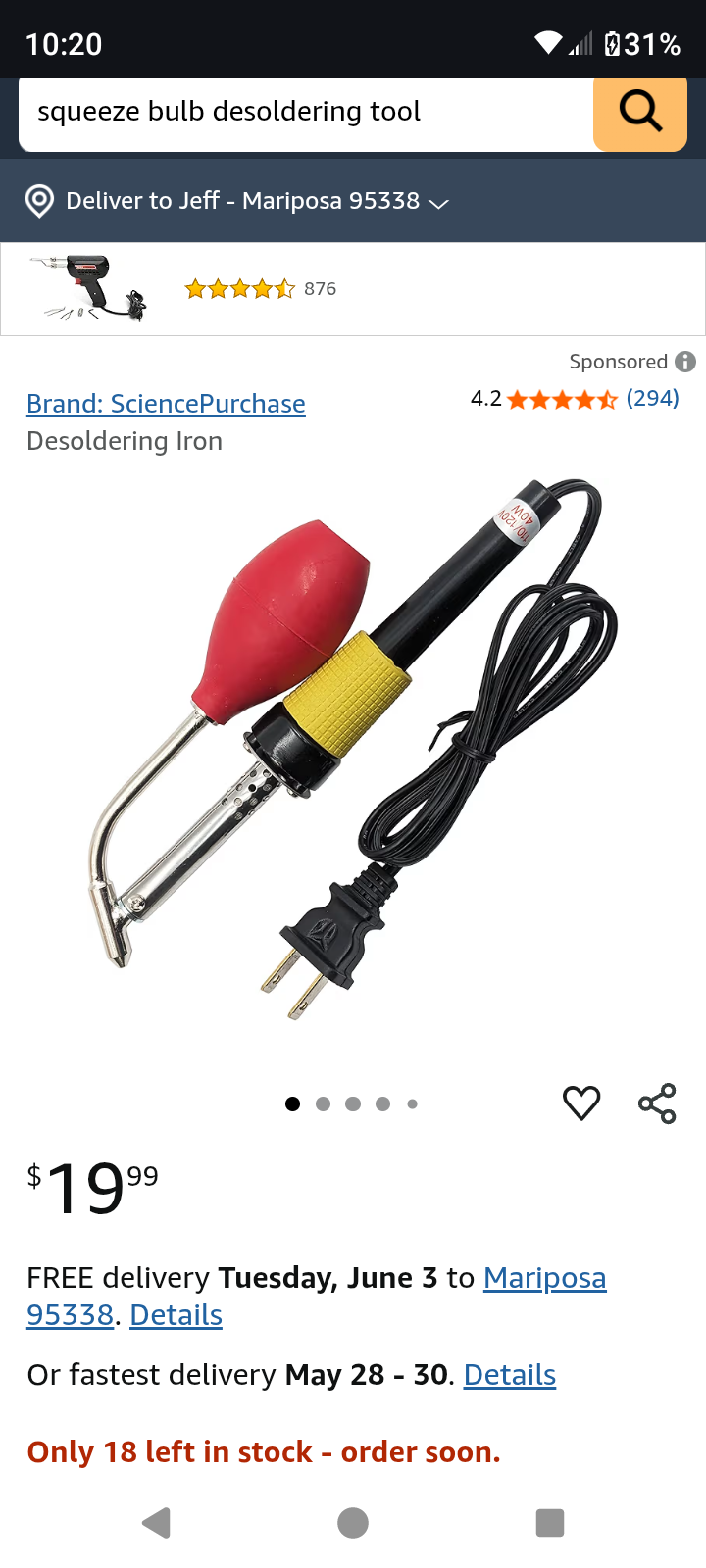Tap the search field with desoldering query
This screenshot has height=1568, width=706.
(304, 113)
